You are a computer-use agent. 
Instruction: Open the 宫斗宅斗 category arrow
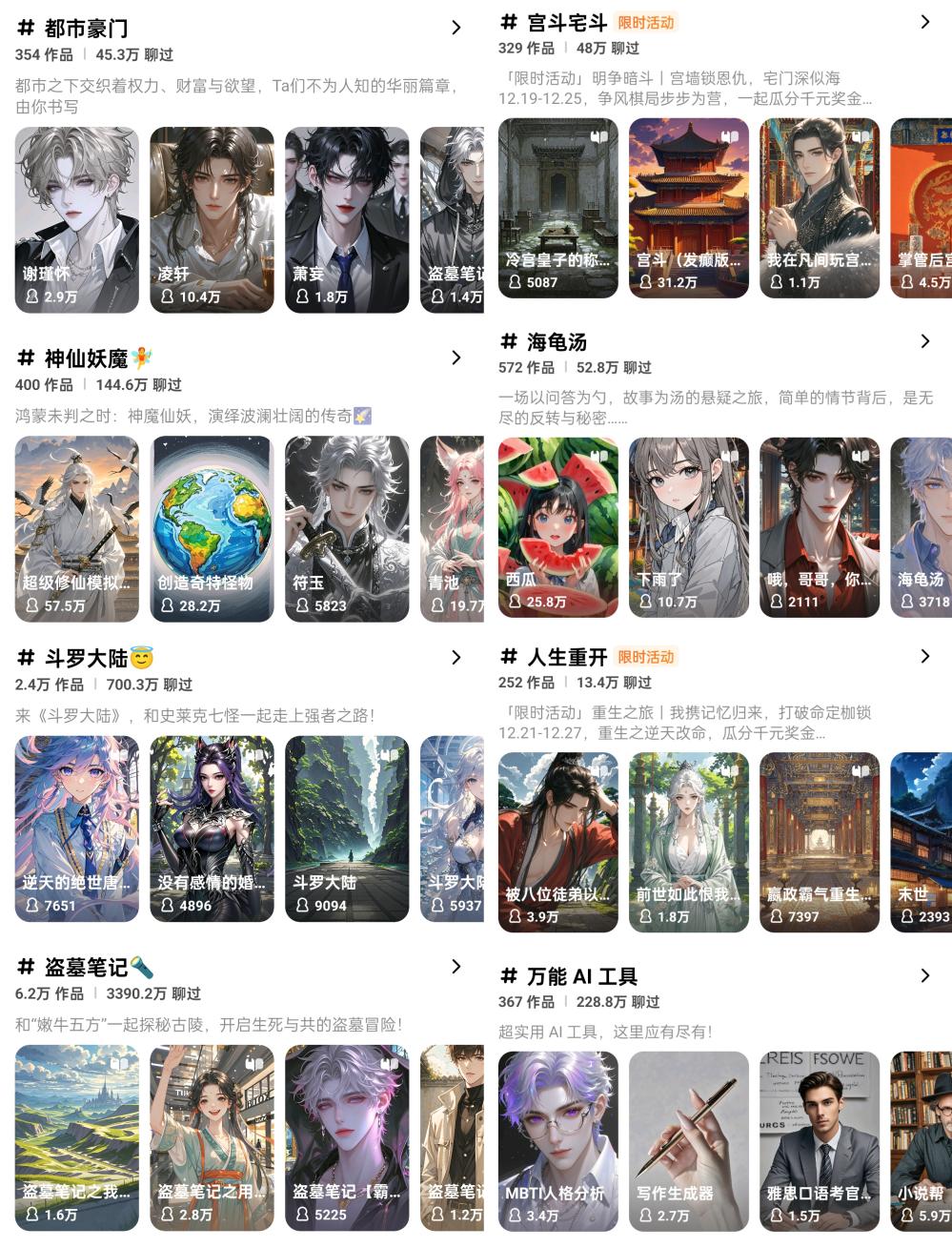(924, 22)
